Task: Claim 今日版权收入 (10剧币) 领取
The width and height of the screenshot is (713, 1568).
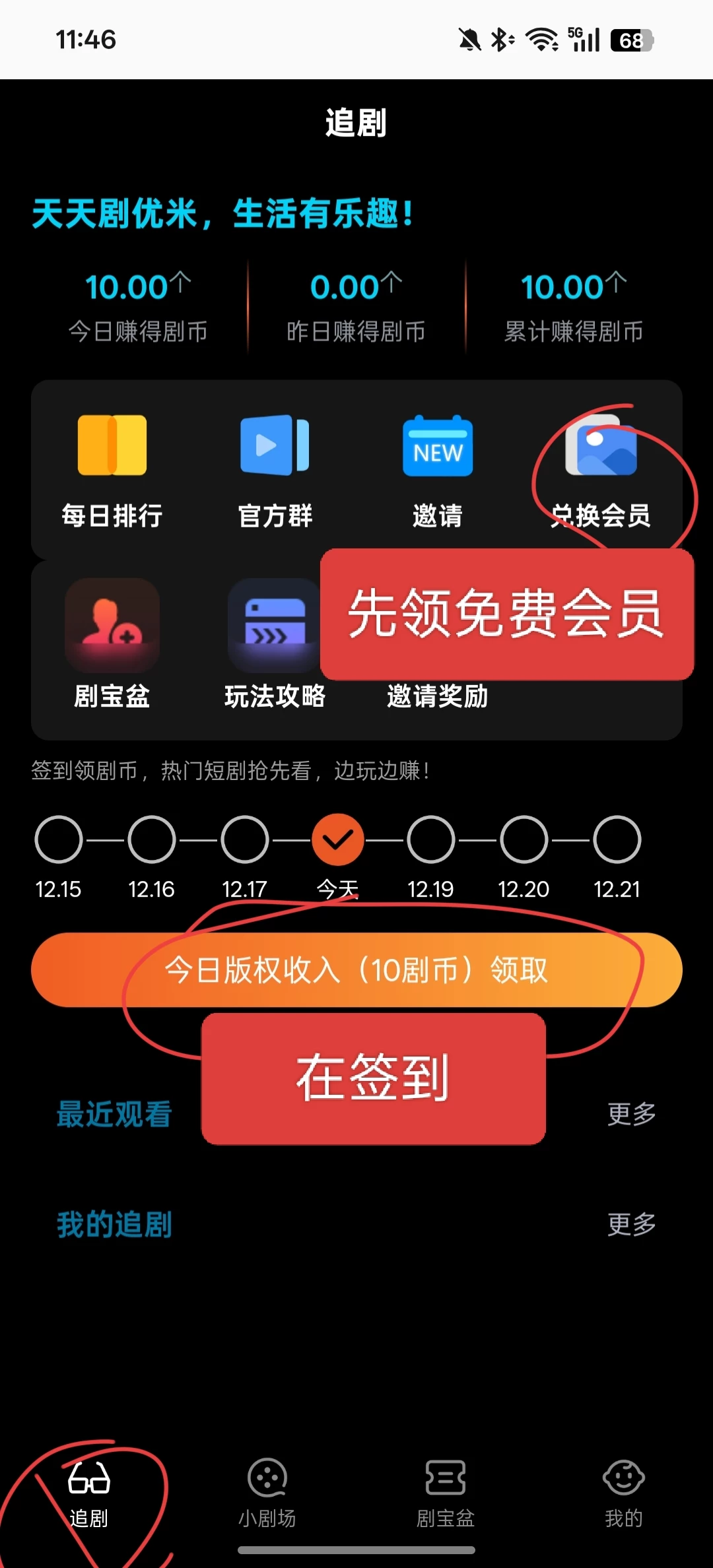Action: point(356,969)
